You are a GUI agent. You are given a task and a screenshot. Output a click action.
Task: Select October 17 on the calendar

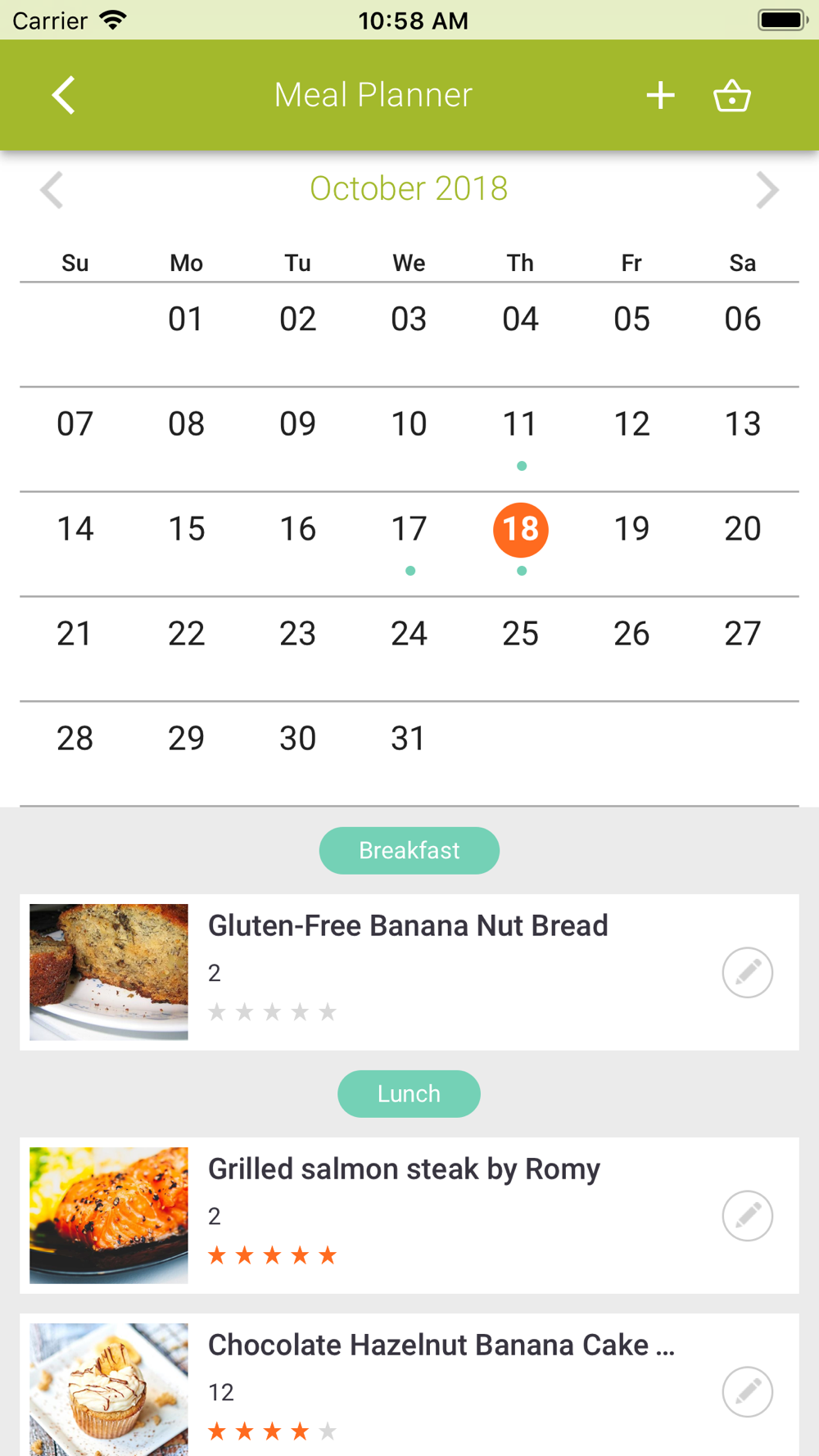pos(409,530)
